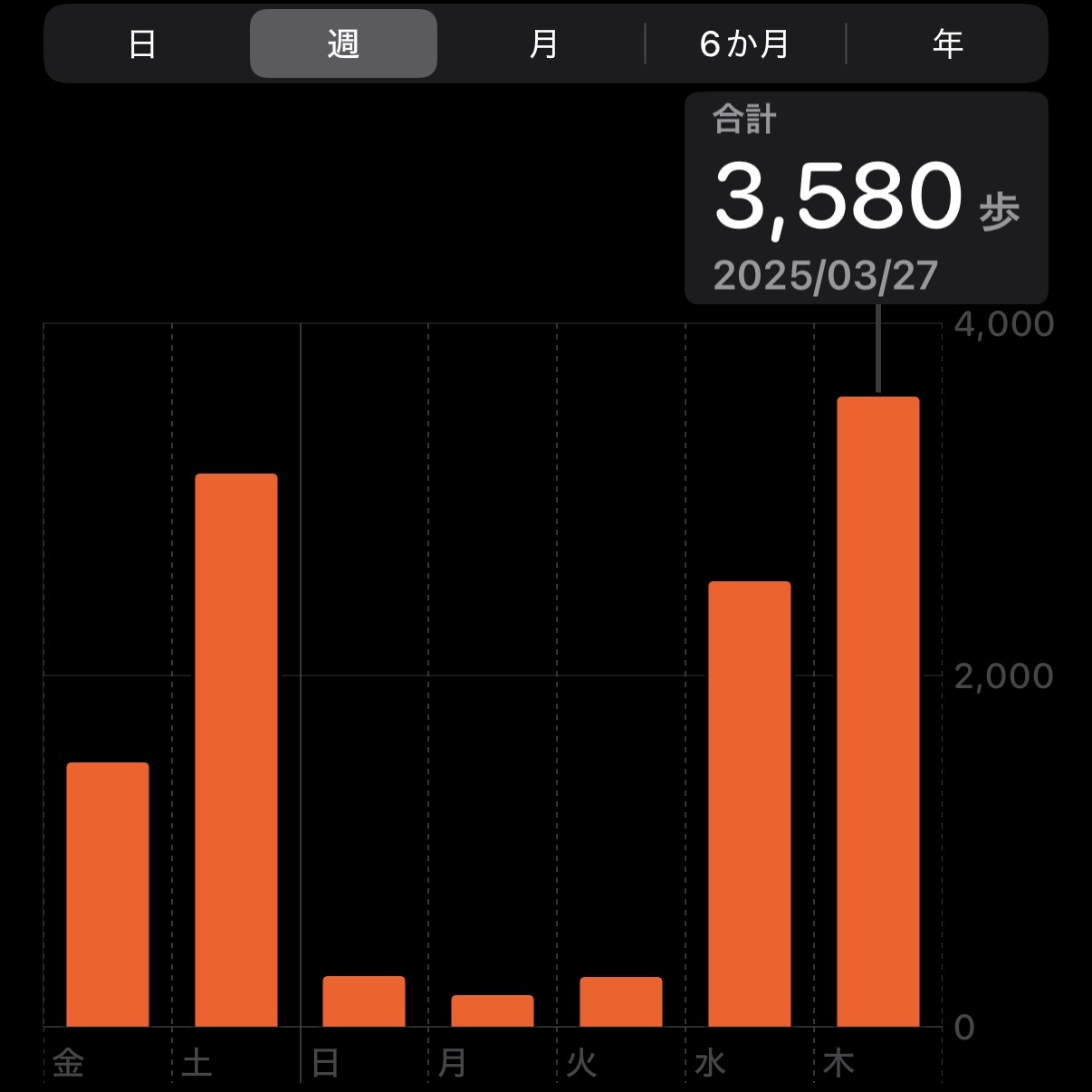
Task: Tap the 金 (Friday) step bar
Action: pos(108,895)
